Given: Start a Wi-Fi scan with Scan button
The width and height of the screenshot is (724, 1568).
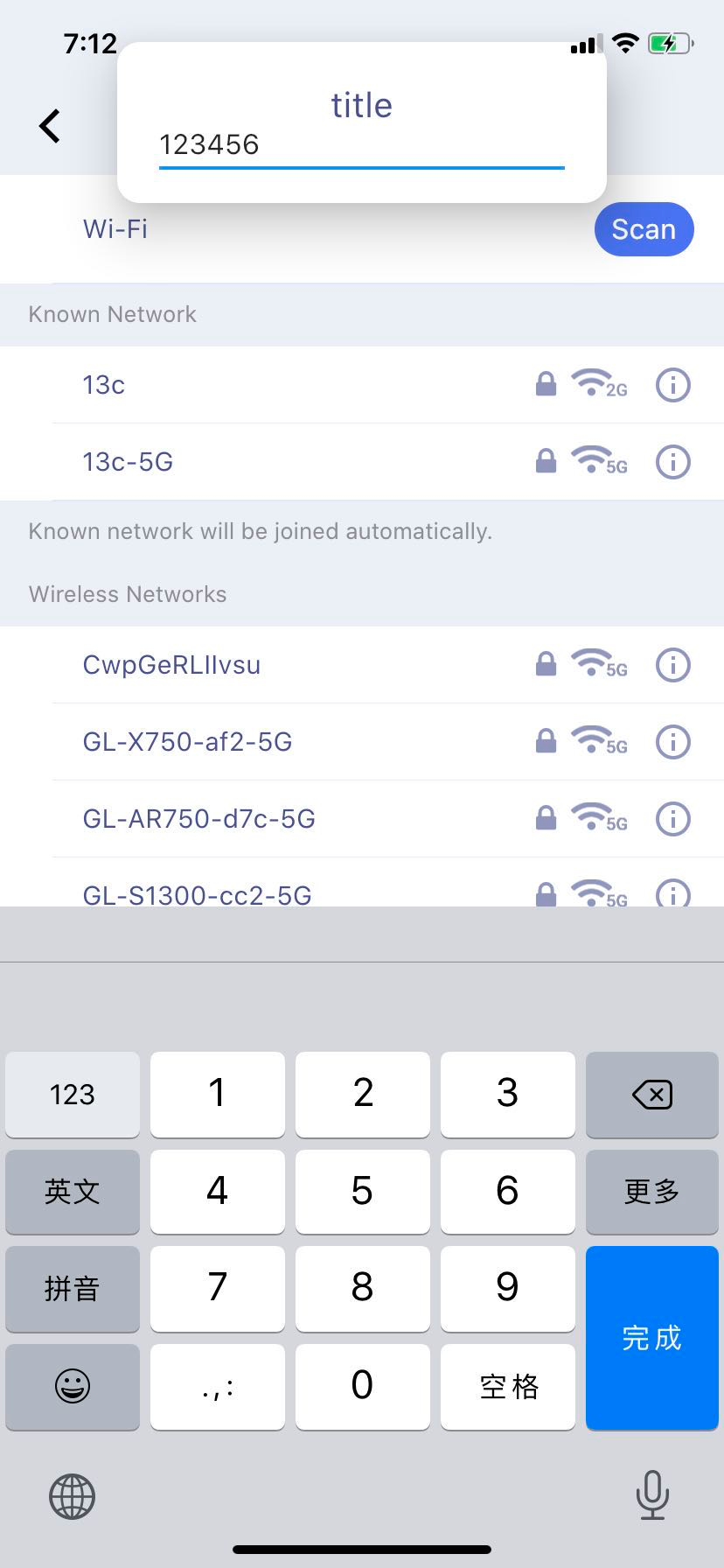Looking at the screenshot, I should (644, 230).
